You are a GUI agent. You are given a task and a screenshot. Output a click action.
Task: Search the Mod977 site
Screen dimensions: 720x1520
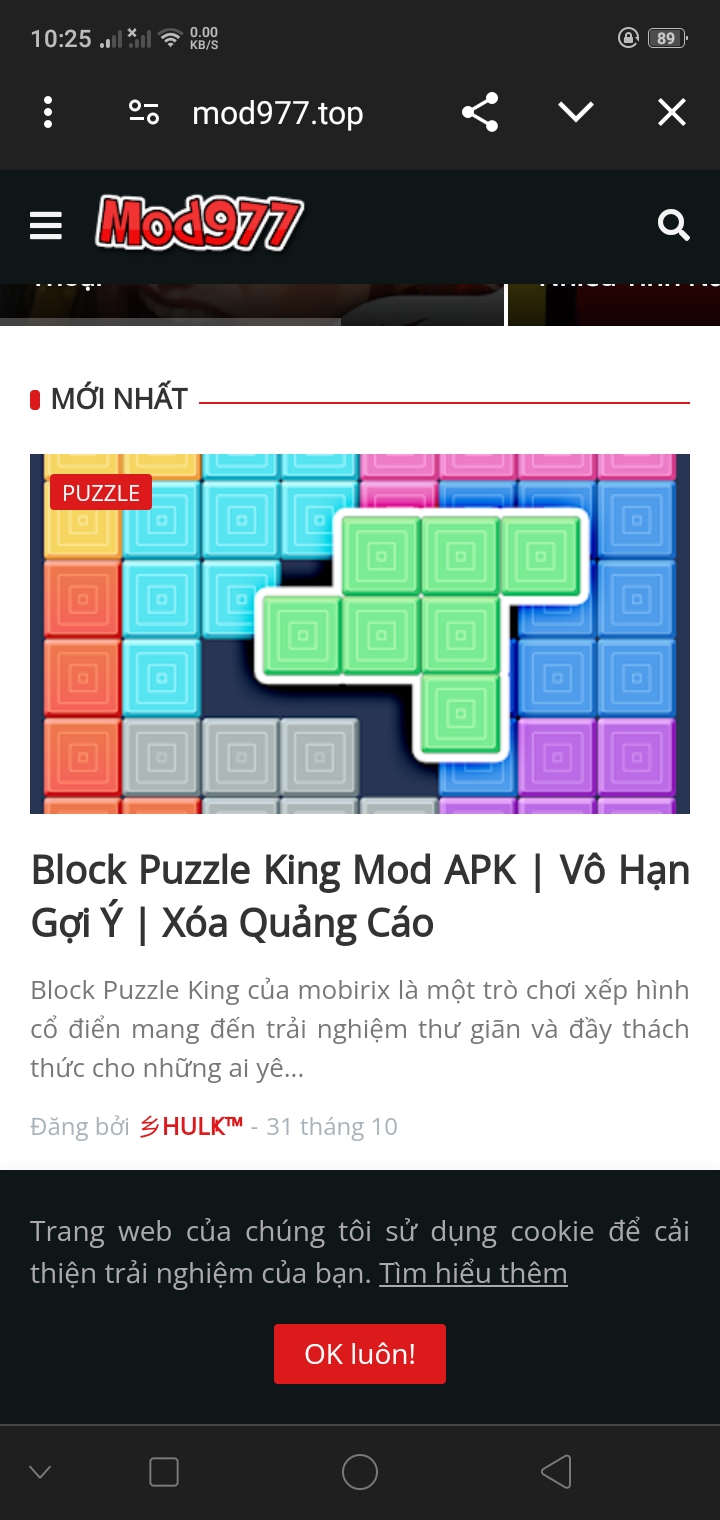click(674, 226)
